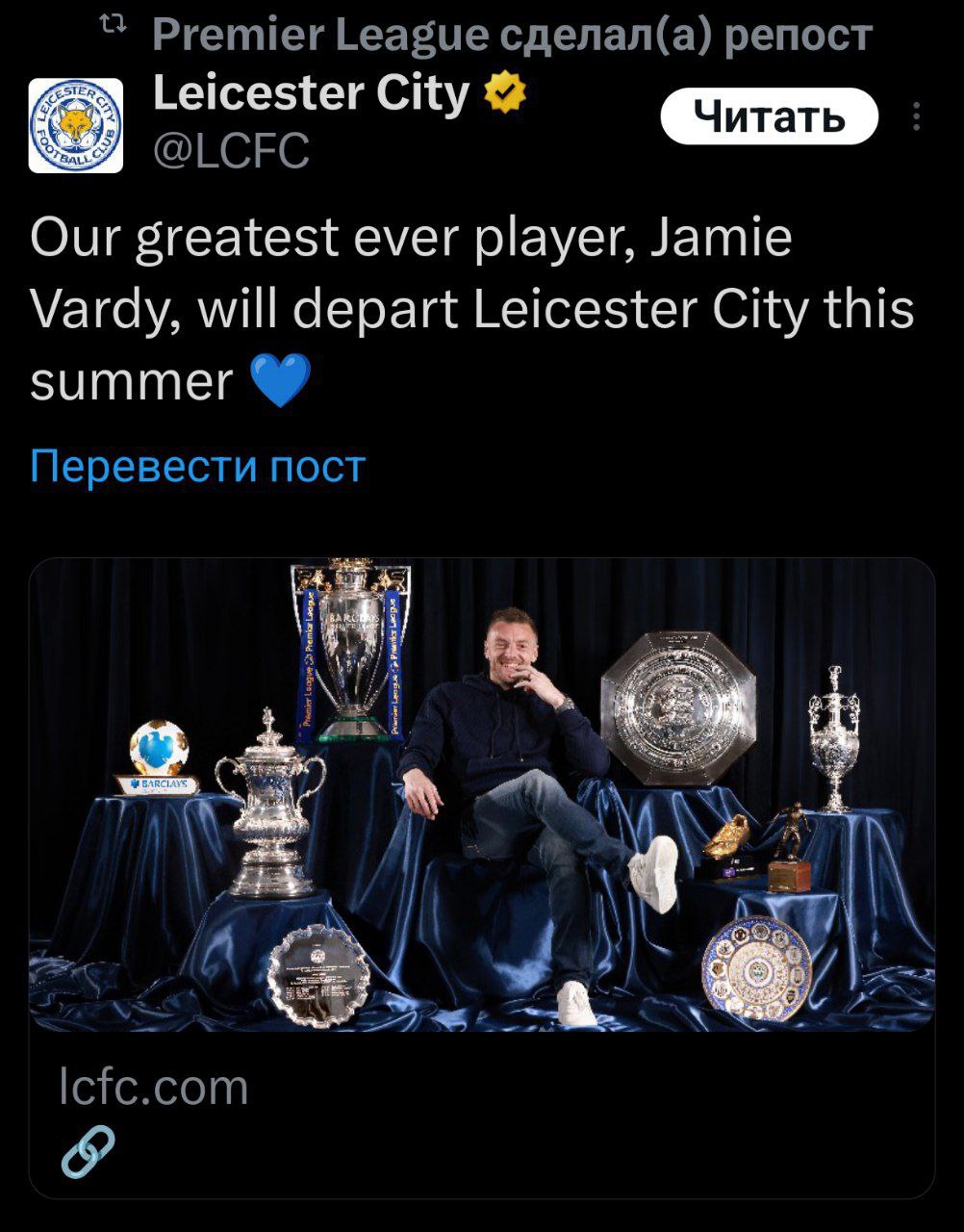Open the post's three-dot overflow menu
This screenshot has height=1232, width=964.
916,116
